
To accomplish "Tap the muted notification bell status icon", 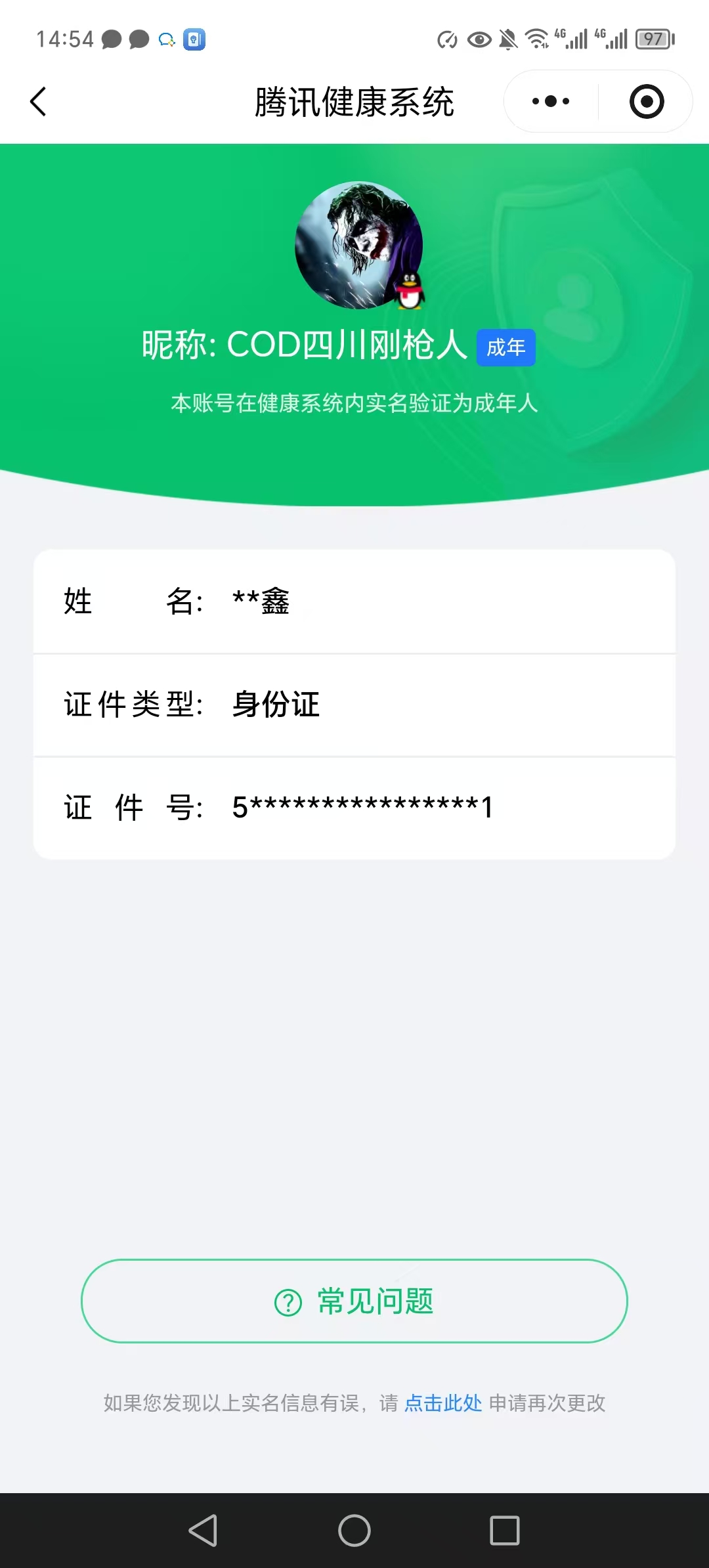I will tap(506, 39).
